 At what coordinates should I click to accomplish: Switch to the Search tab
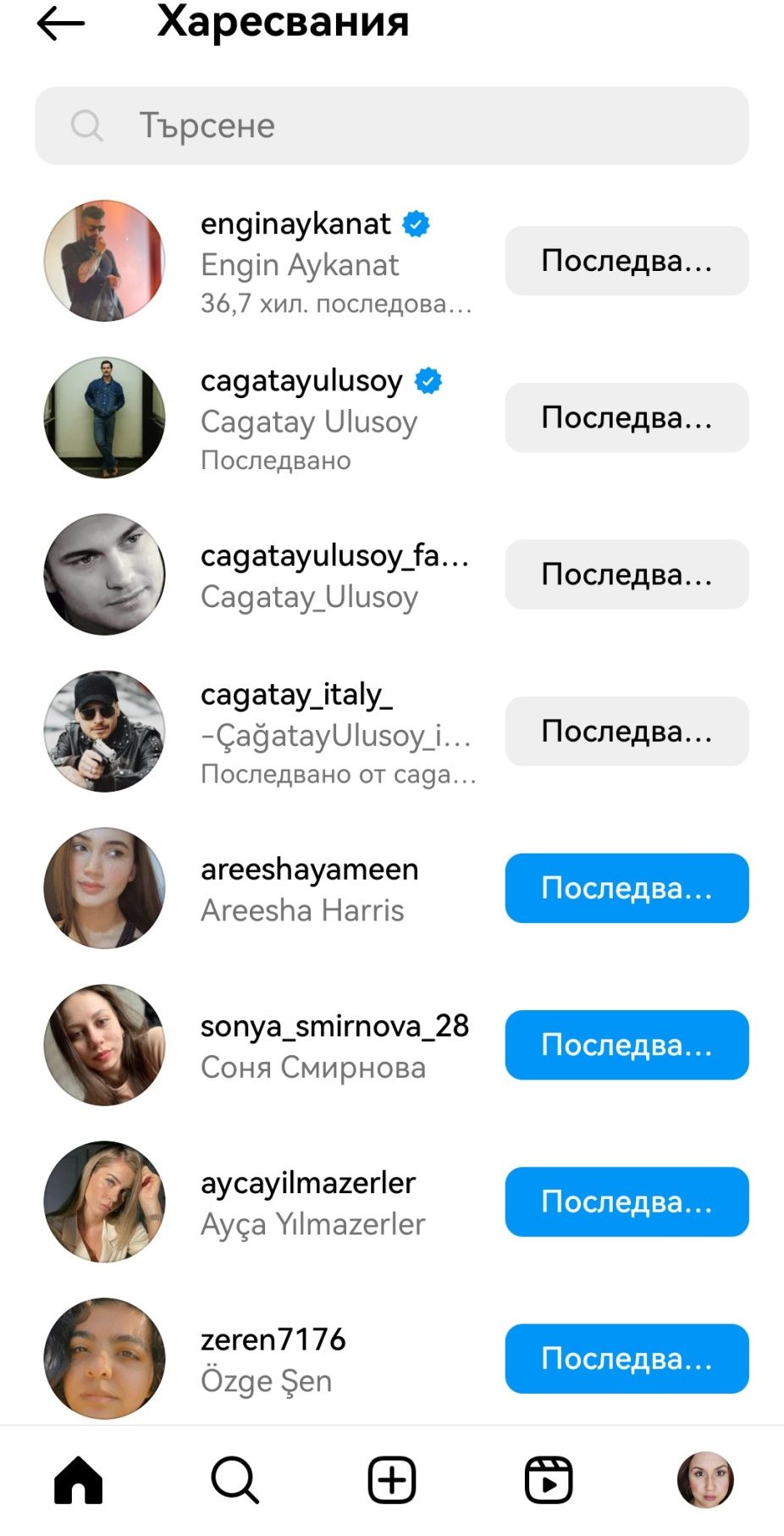pos(235,1480)
